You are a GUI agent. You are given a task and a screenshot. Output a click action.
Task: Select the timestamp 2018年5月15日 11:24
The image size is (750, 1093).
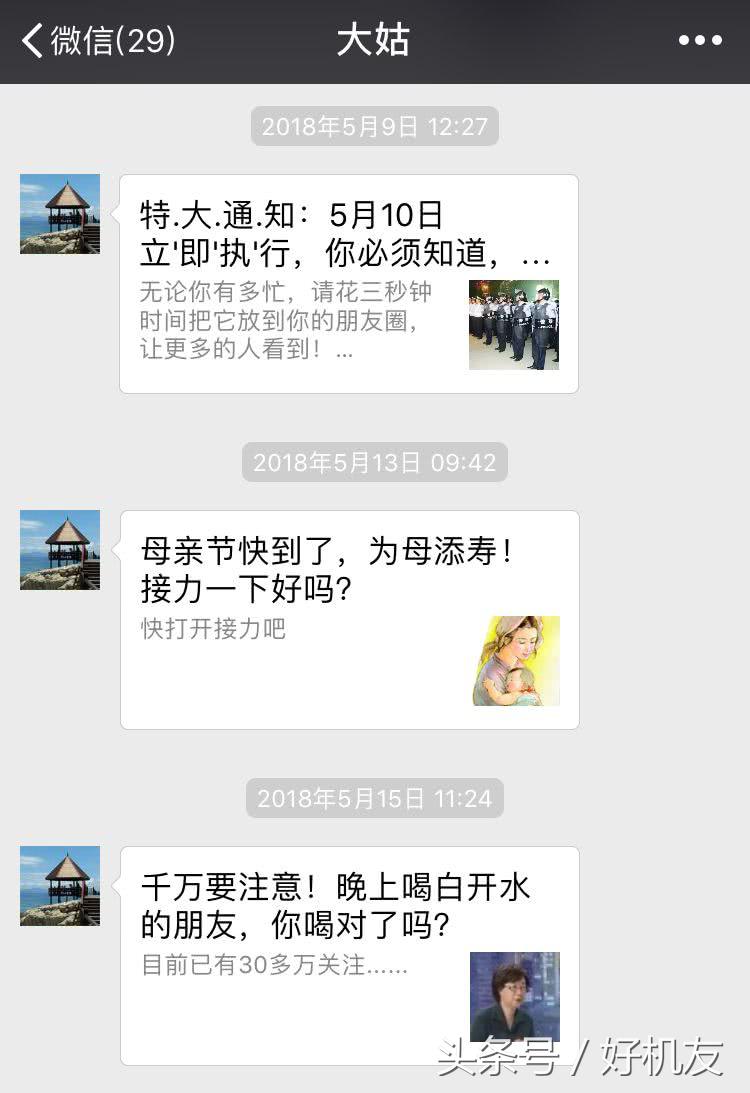tap(374, 799)
